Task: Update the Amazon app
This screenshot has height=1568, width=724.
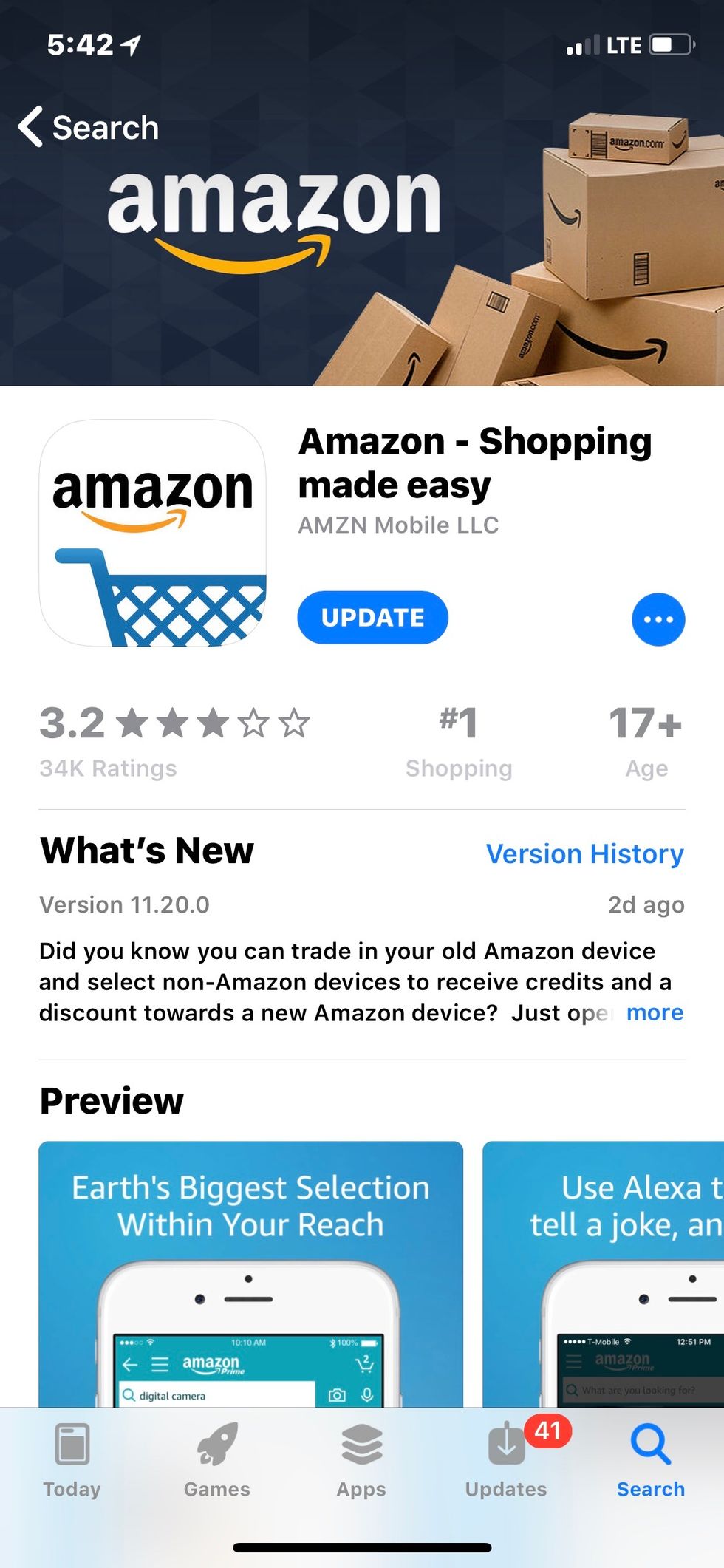Action: click(x=372, y=618)
